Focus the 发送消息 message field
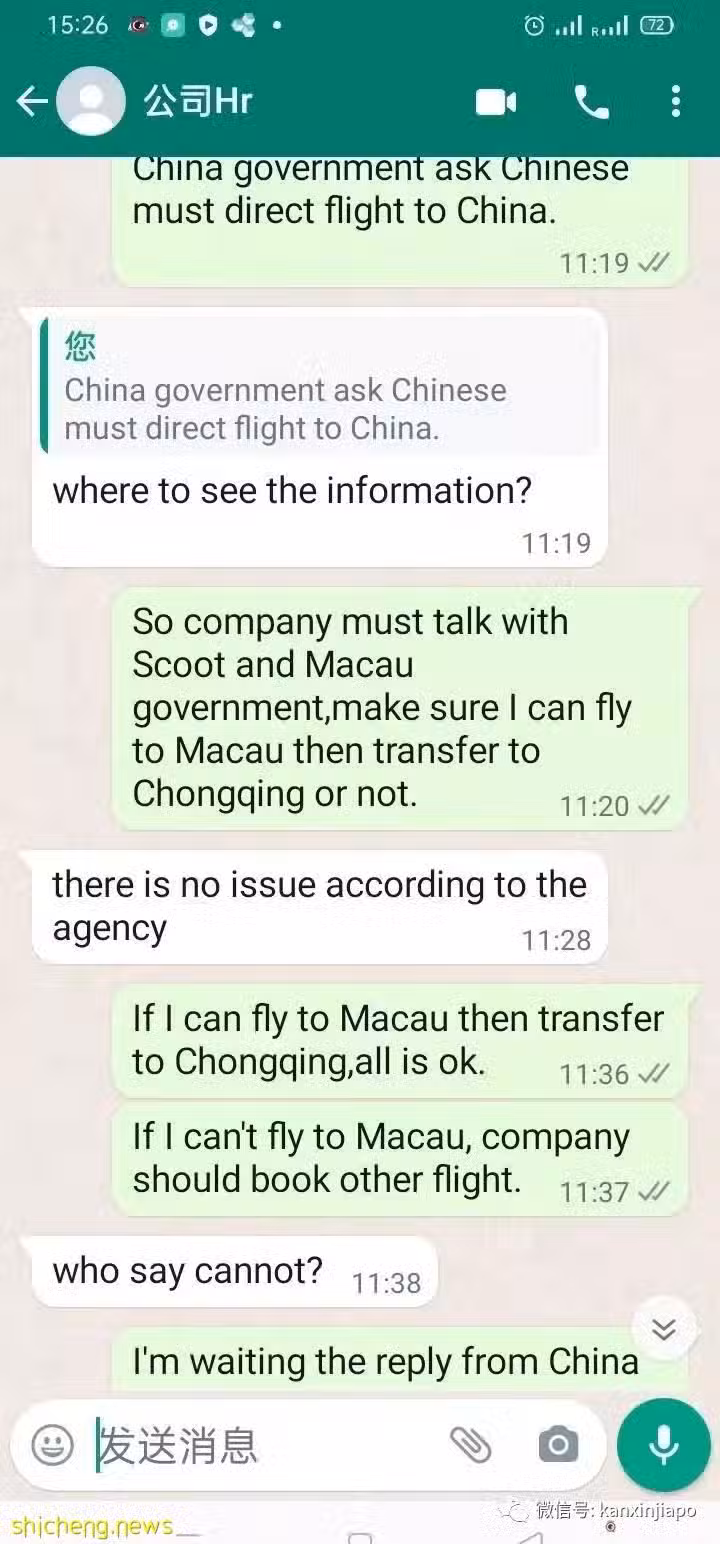 (260, 1445)
